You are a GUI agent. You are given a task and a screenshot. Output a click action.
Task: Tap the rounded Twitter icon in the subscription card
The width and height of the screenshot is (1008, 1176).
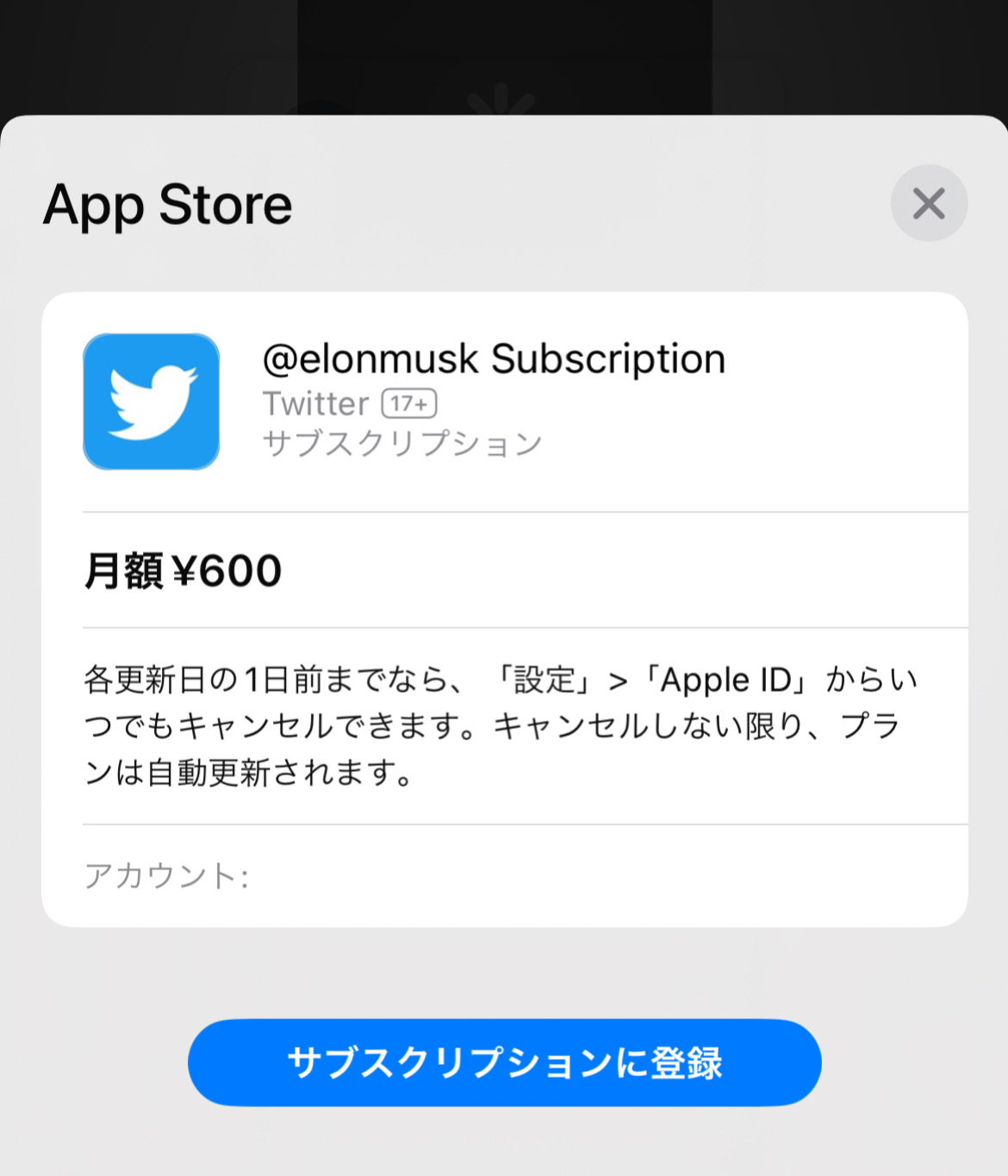coord(151,401)
